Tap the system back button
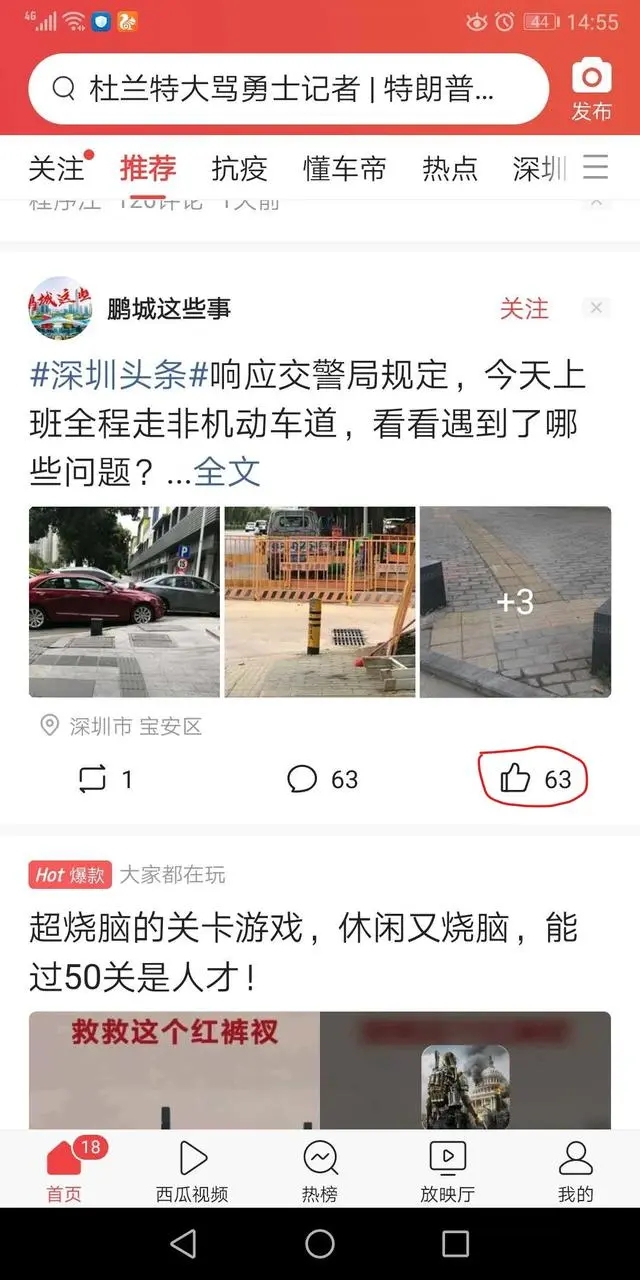640x1280 pixels. [x=183, y=1243]
